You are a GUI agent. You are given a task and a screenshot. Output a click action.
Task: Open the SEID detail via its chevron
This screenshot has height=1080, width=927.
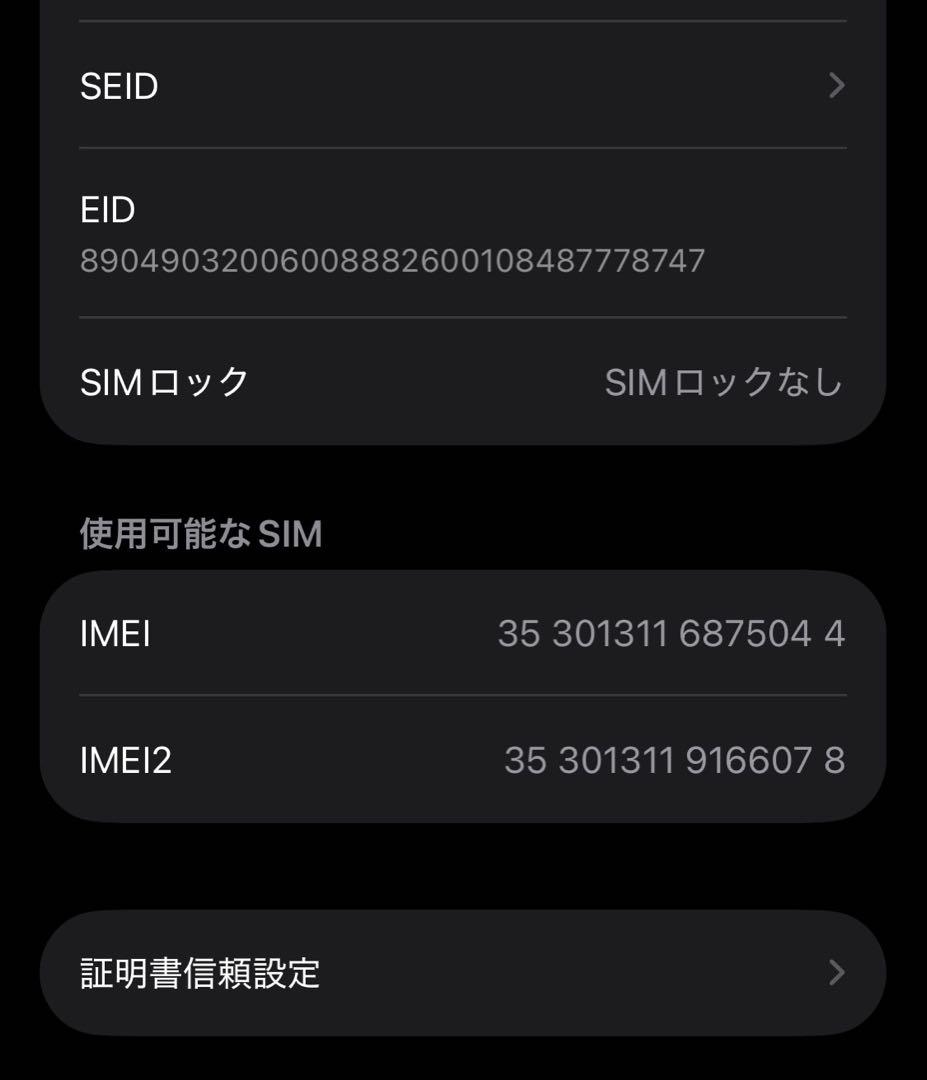tap(837, 87)
